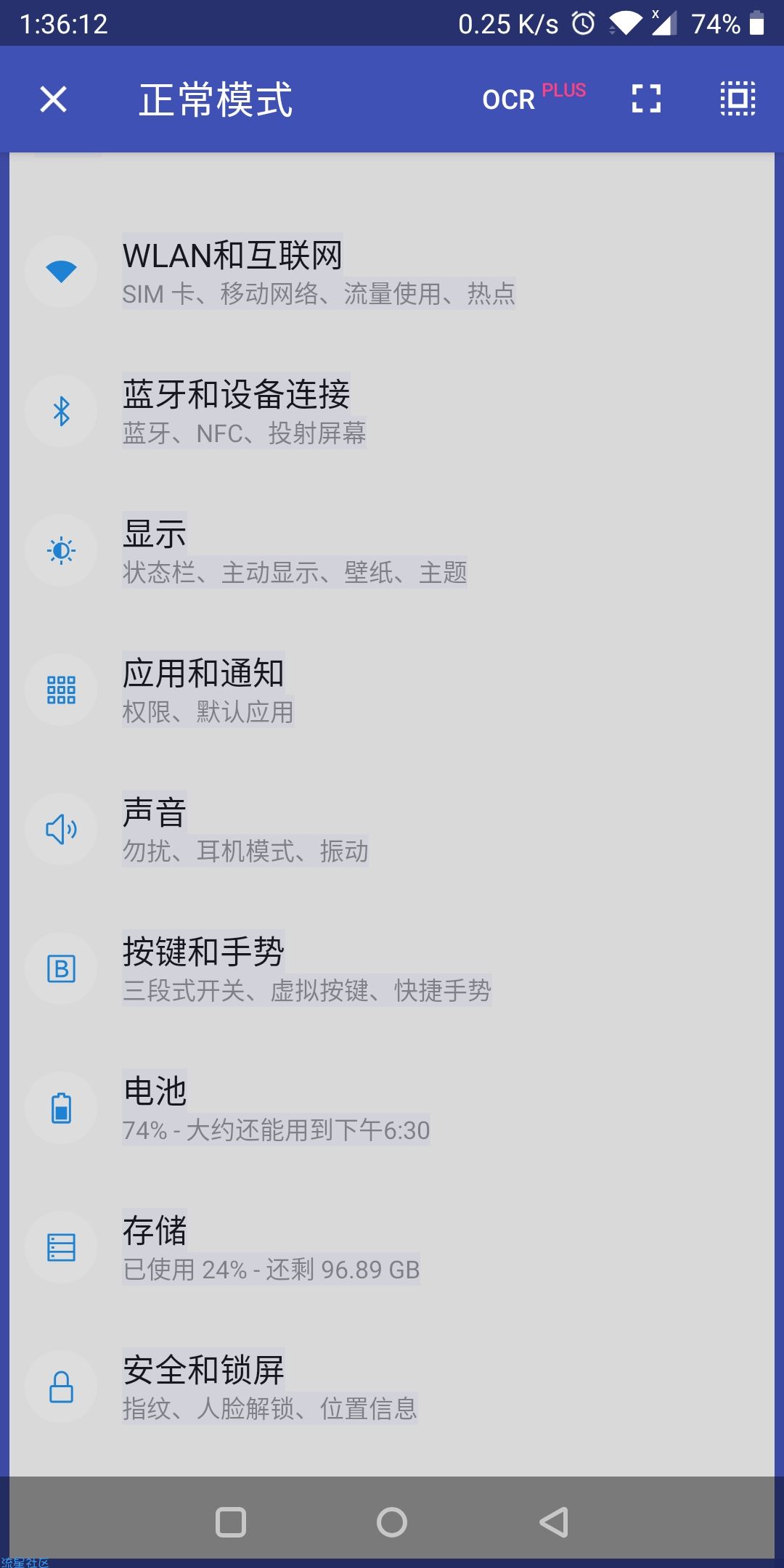This screenshot has width=784, height=1568.
Task: Tap the fullscreen corners icon
Action: click(646, 99)
